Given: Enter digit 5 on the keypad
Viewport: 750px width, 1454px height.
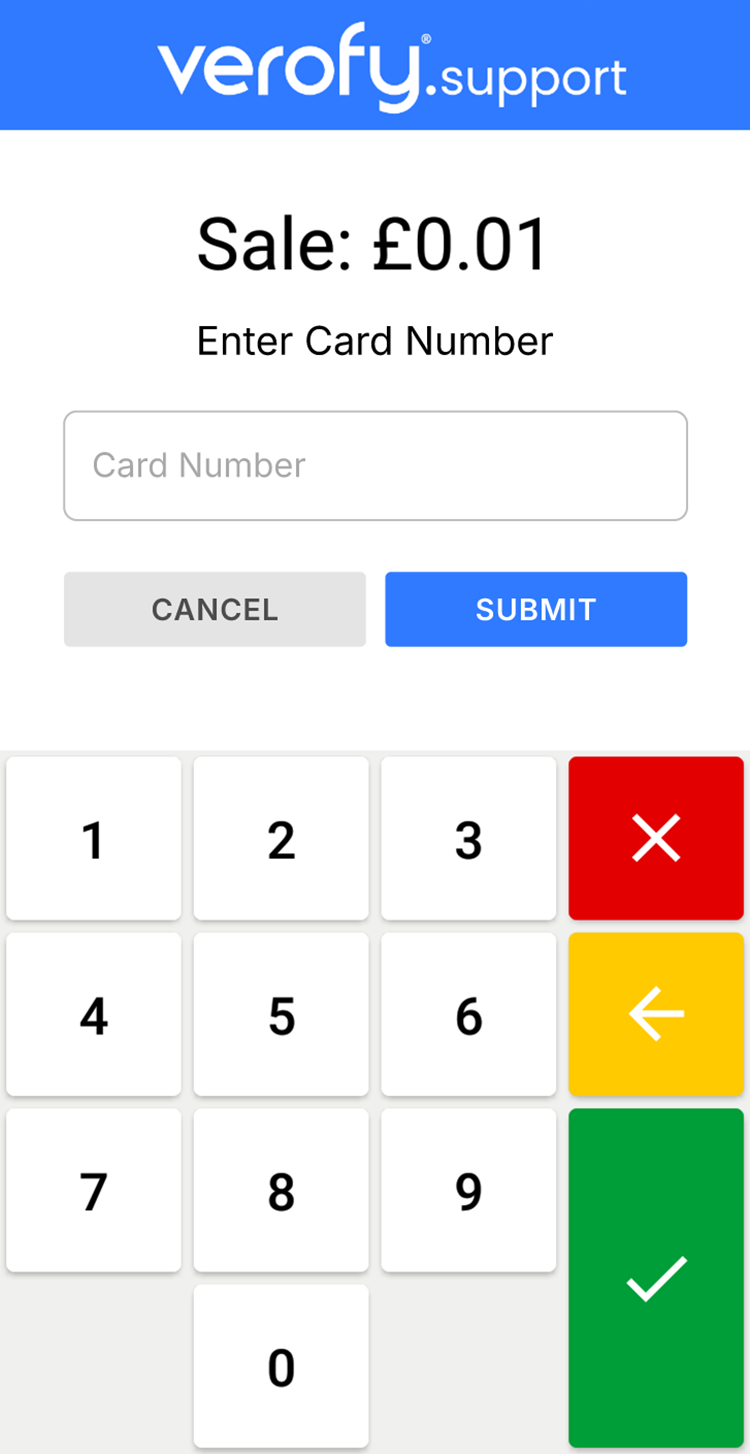Looking at the screenshot, I should tap(281, 1015).
